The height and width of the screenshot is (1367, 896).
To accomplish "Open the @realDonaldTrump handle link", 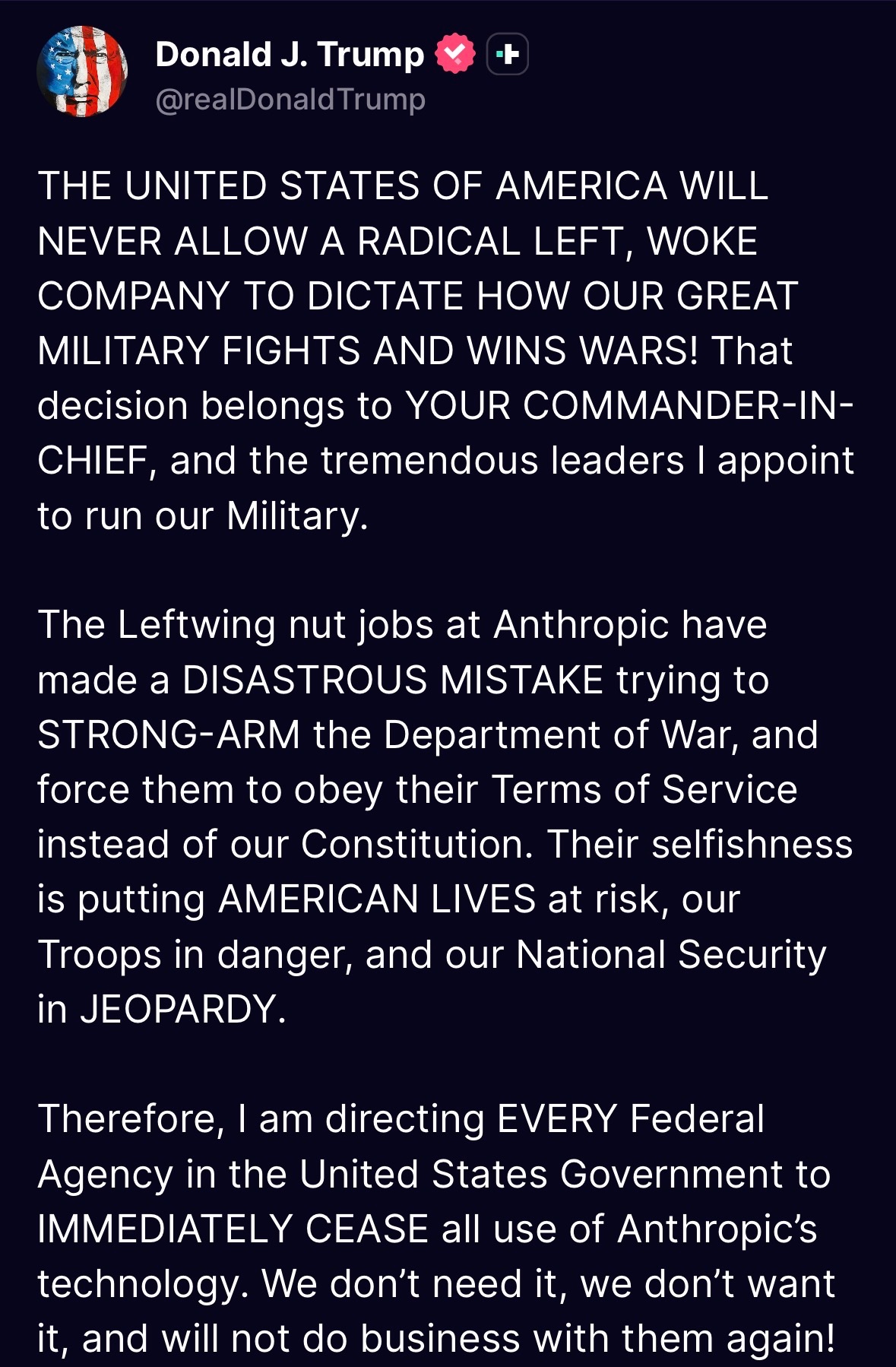I will tap(290, 100).
